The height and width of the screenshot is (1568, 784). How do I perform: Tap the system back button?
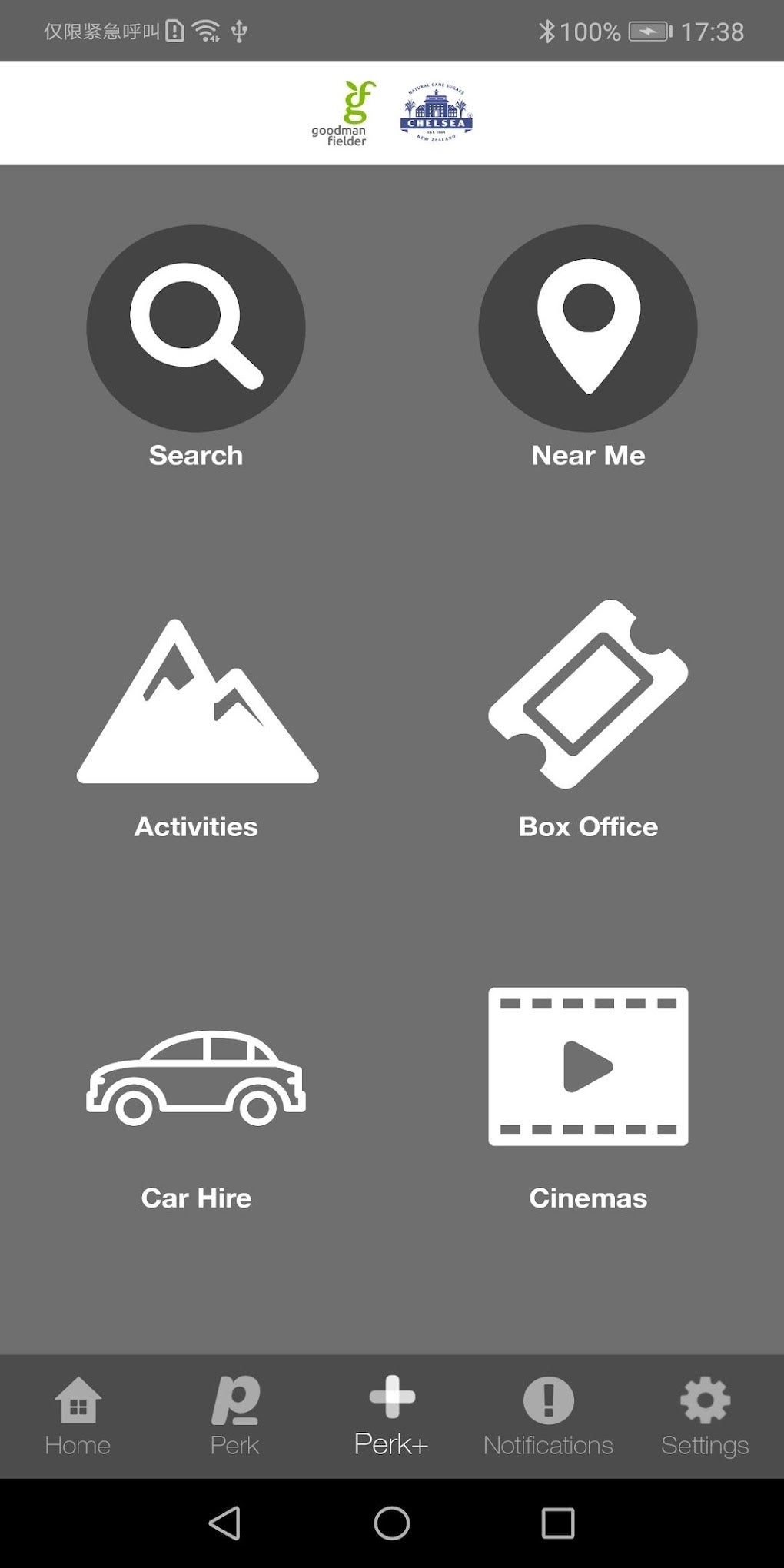[x=225, y=1523]
